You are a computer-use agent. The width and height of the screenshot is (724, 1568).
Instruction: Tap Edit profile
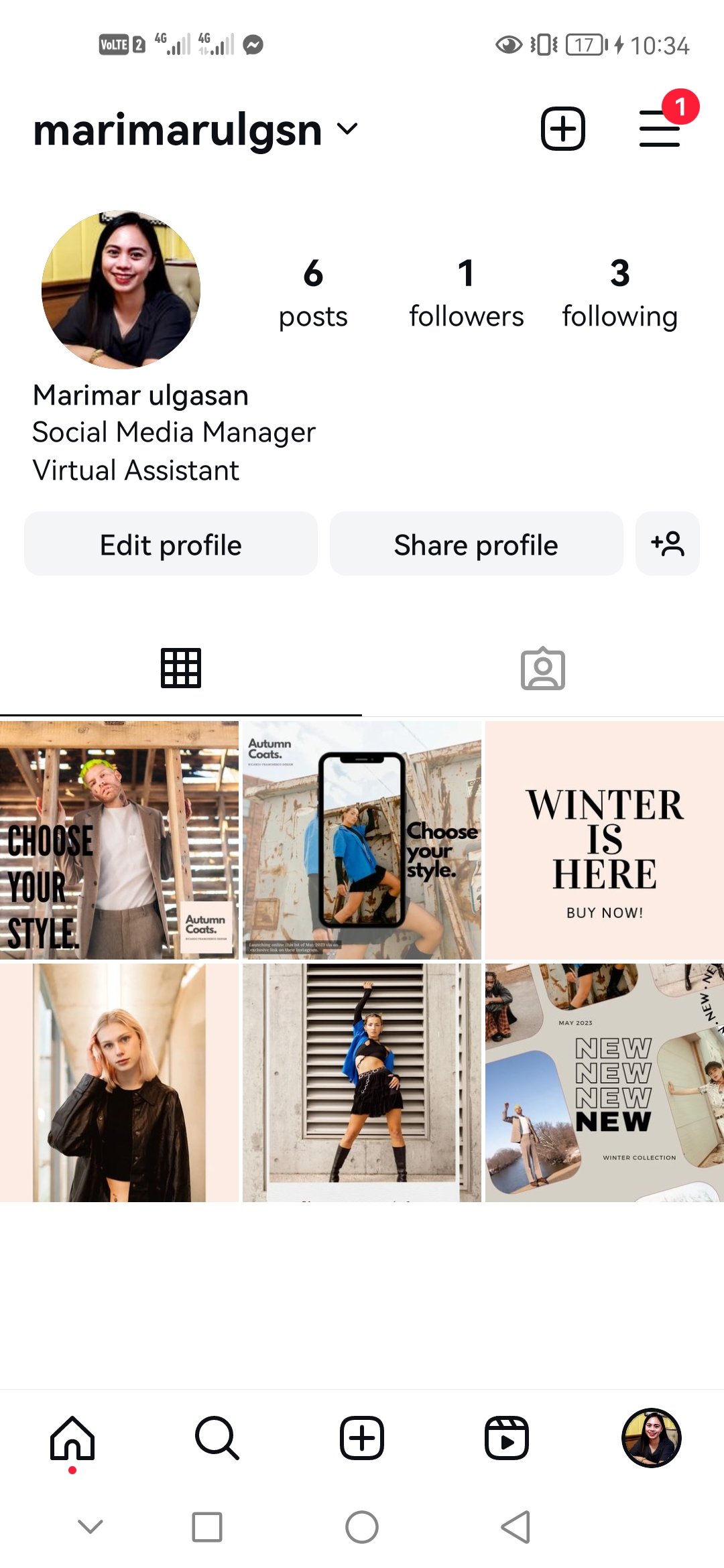coord(171,544)
